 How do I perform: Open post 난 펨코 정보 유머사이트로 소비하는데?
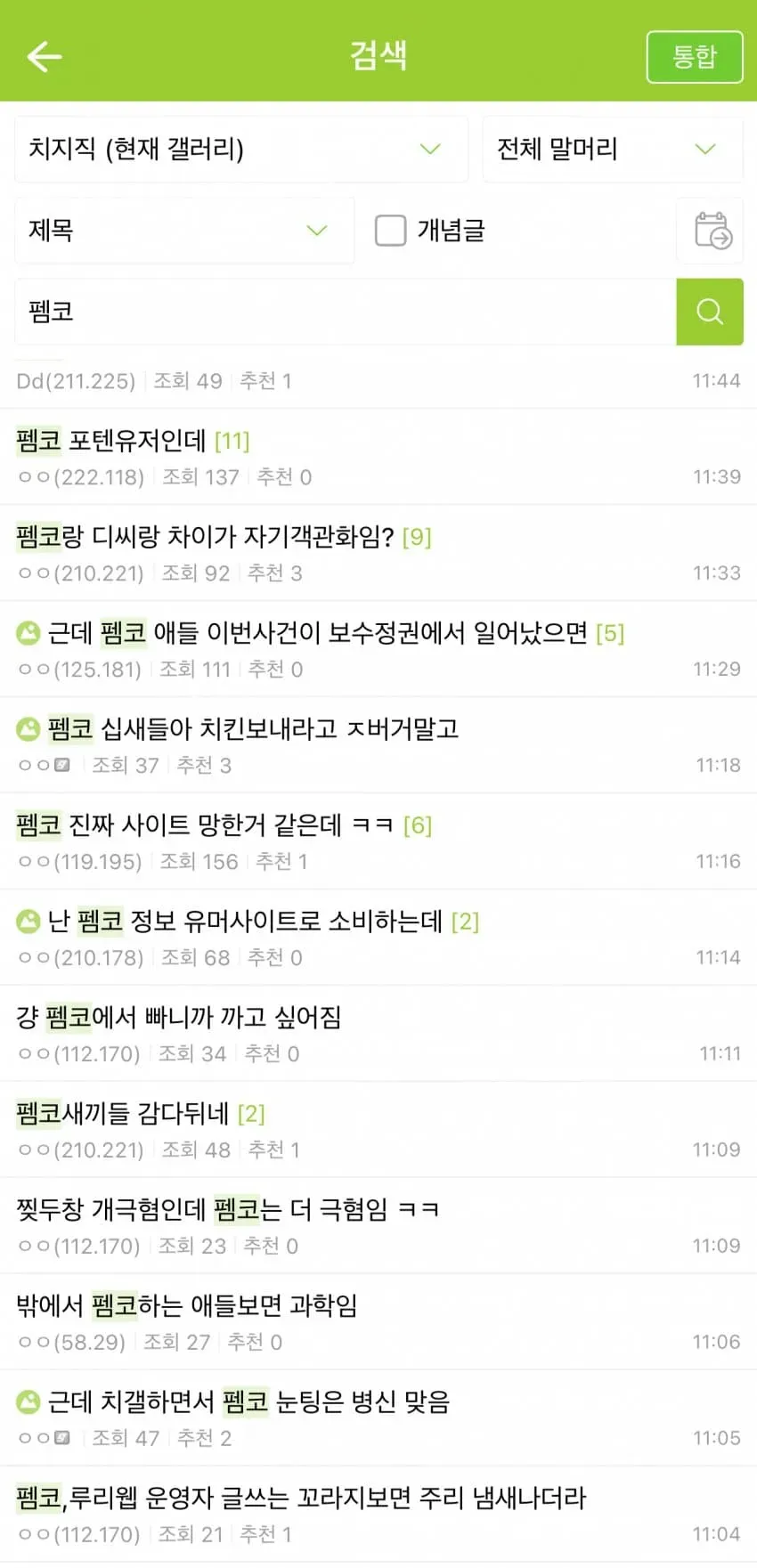coord(378,938)
